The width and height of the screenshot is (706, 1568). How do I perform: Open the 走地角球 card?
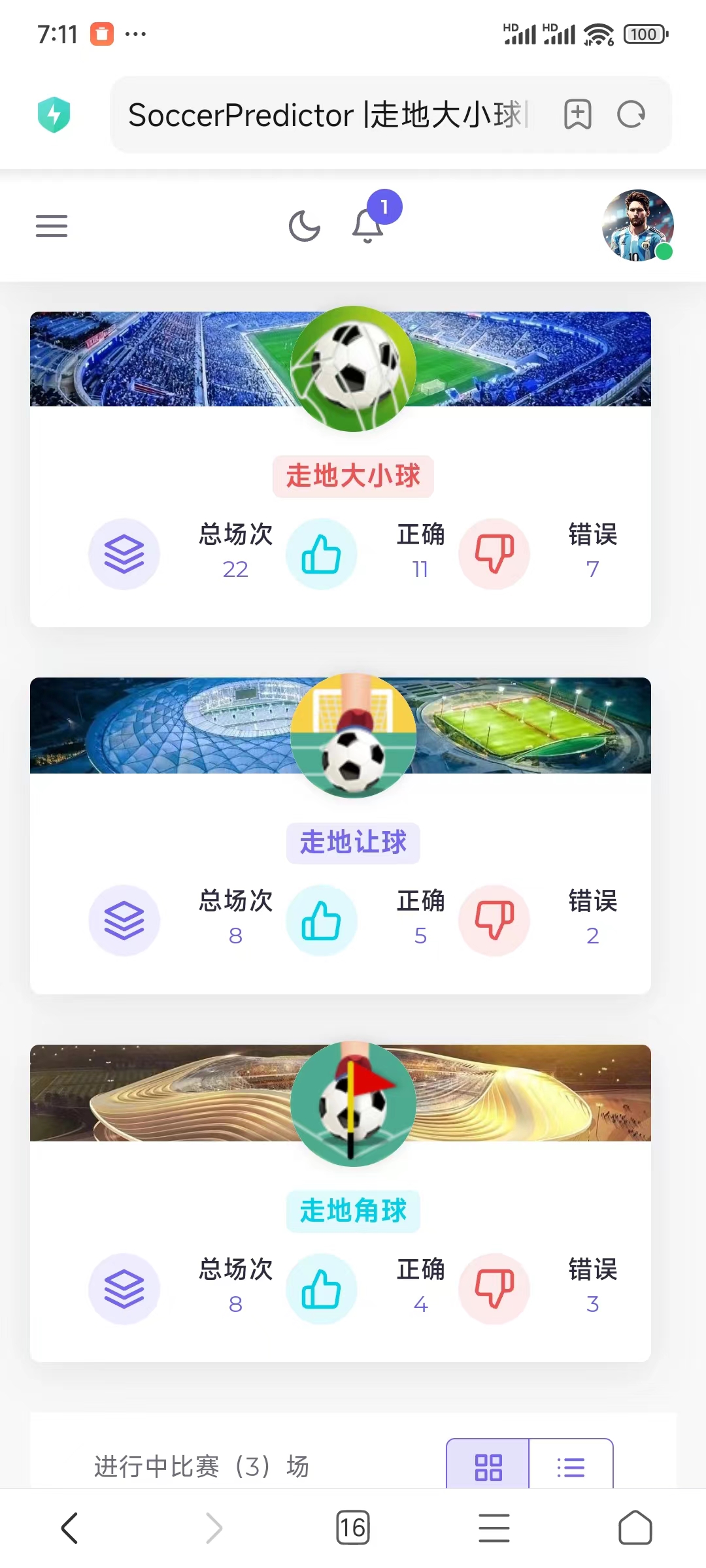[x=353, y=1211]
